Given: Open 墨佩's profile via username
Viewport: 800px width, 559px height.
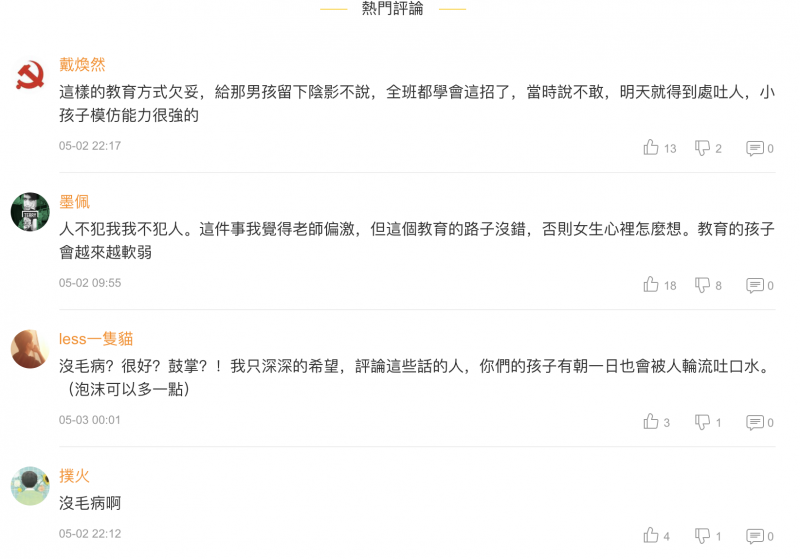Looking at the screenshot, I should coord(74,202).
